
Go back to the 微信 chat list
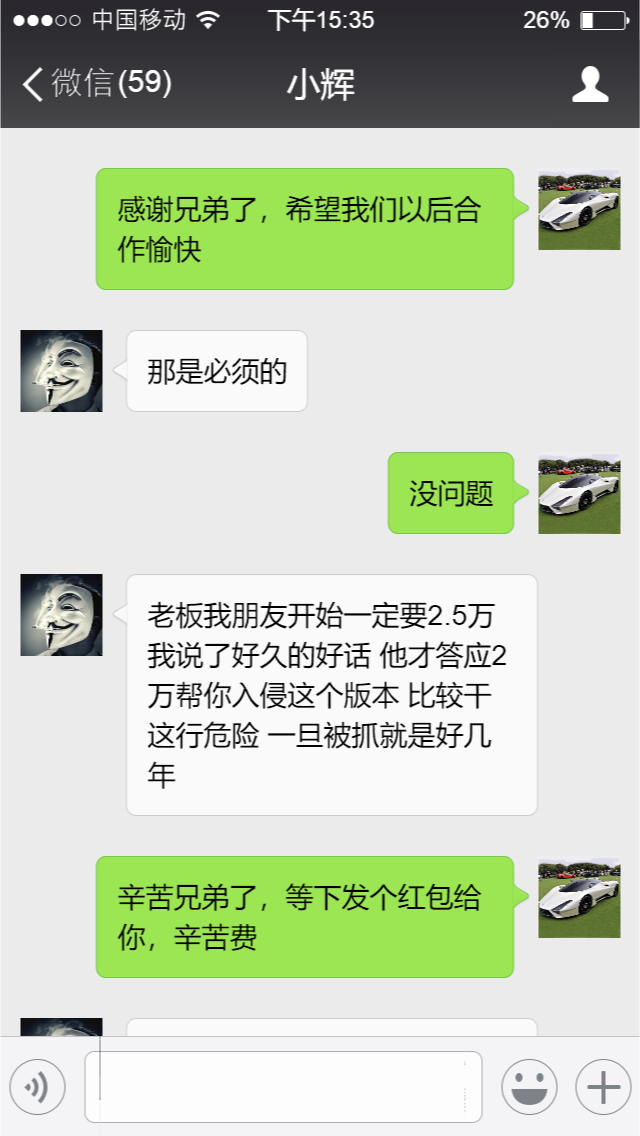coord(95,84)
